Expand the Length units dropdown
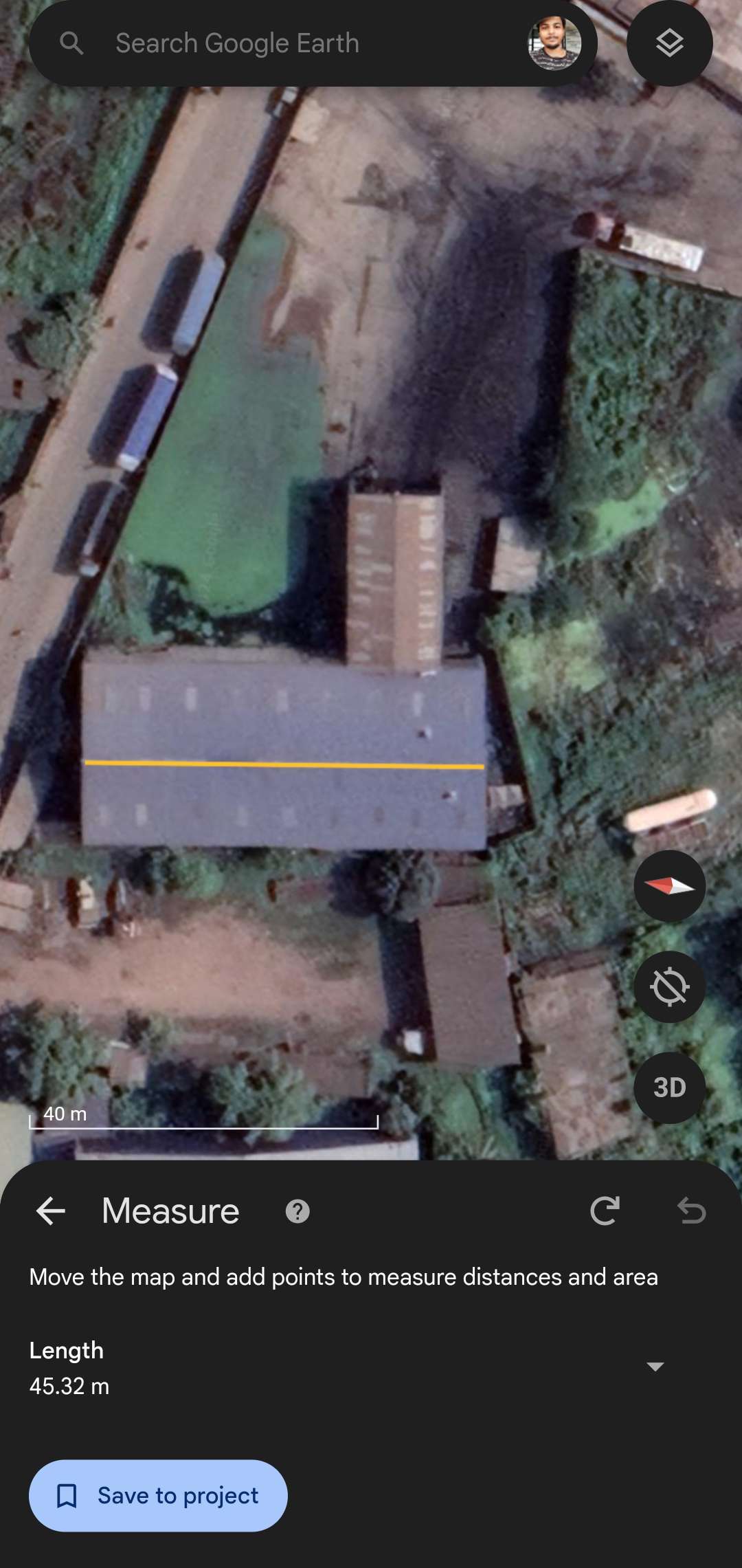Viewport: 742px width, 1568px height. (655, 1367)
